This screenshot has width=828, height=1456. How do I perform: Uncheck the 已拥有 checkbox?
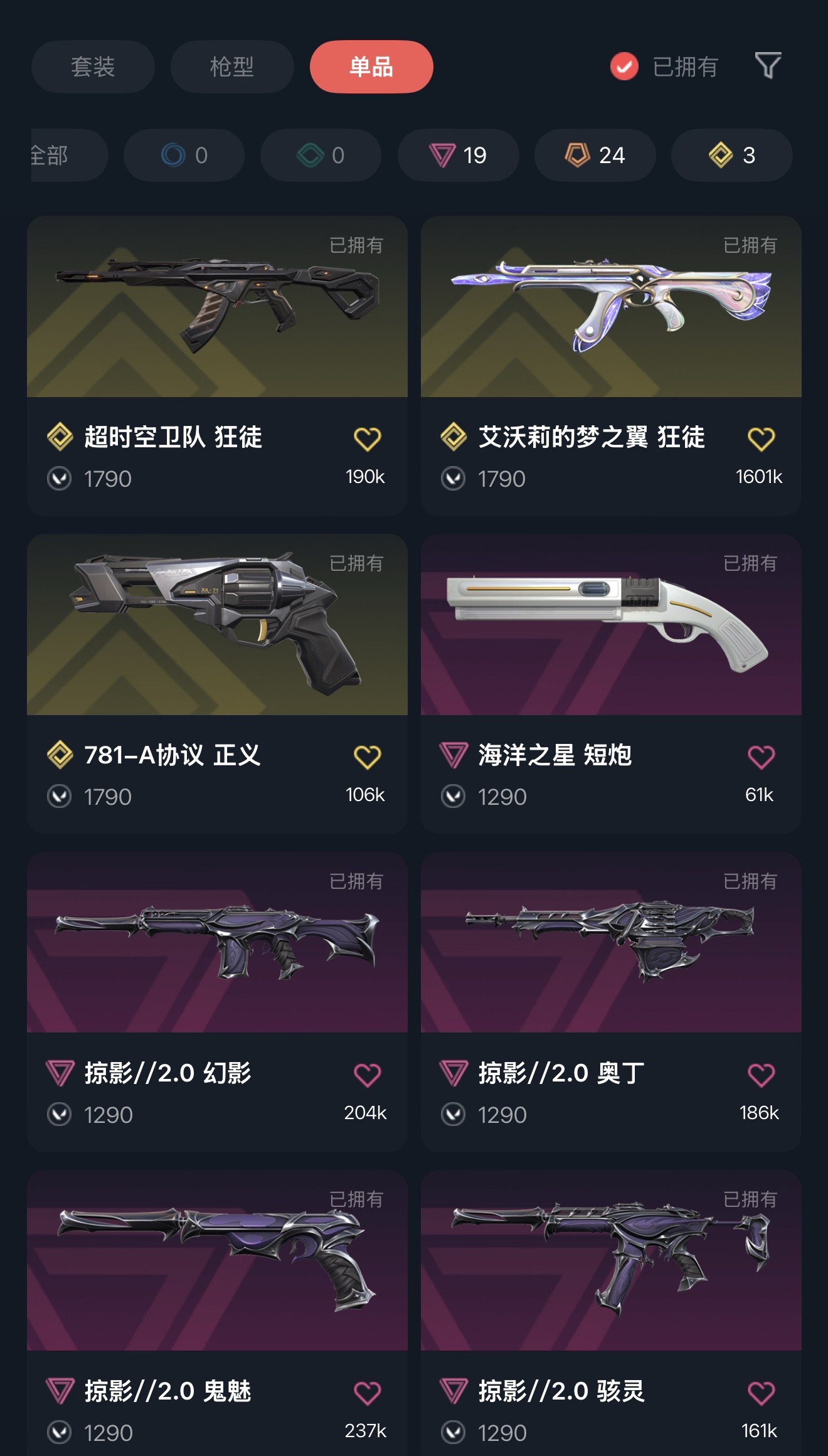(x=624, y=66)
